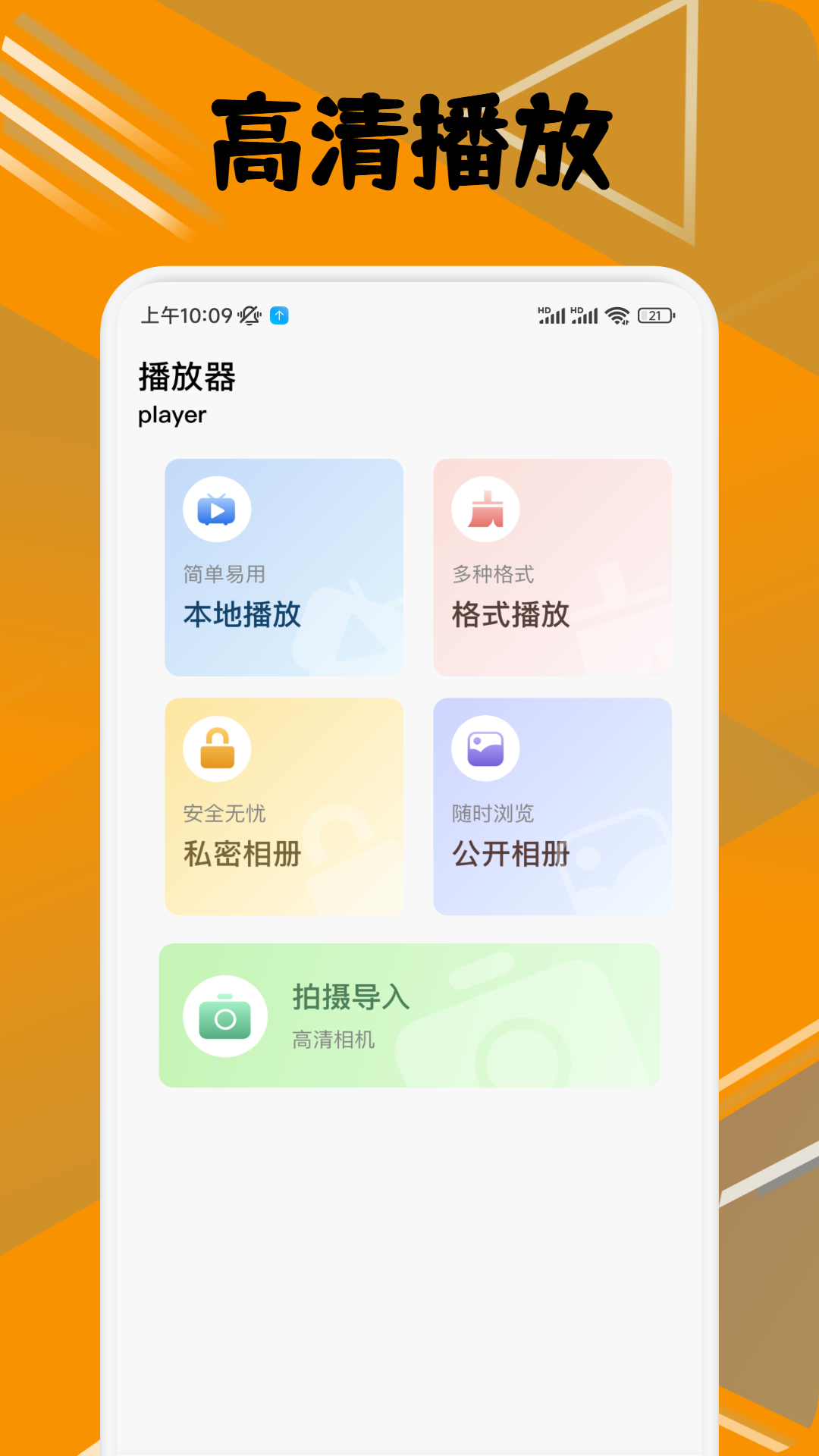Viewport: 819px width, 1456px height.
Task: Browse the 公开相册 public album
Action: click(552, 806)
